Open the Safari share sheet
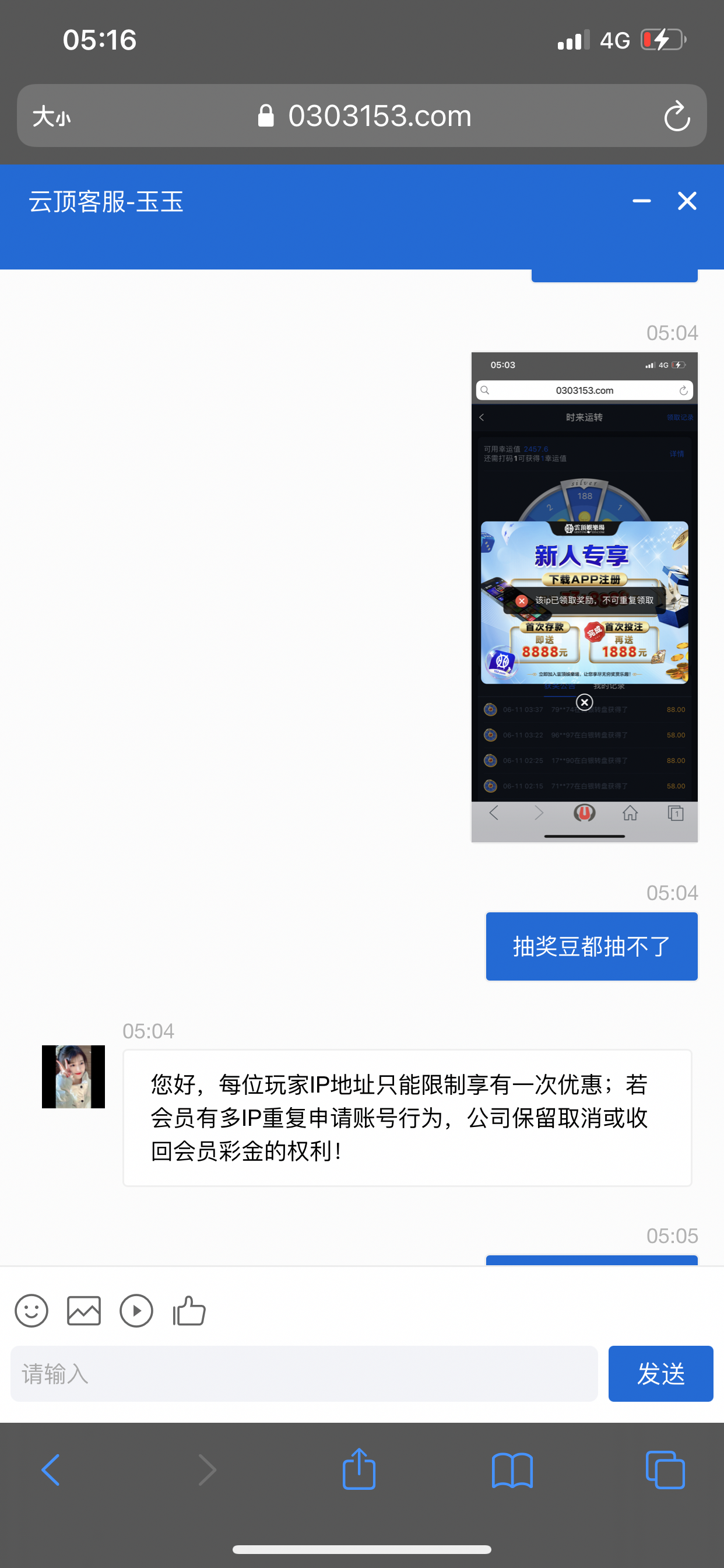Screen dimensions: 724x1568 [359, 1470]
